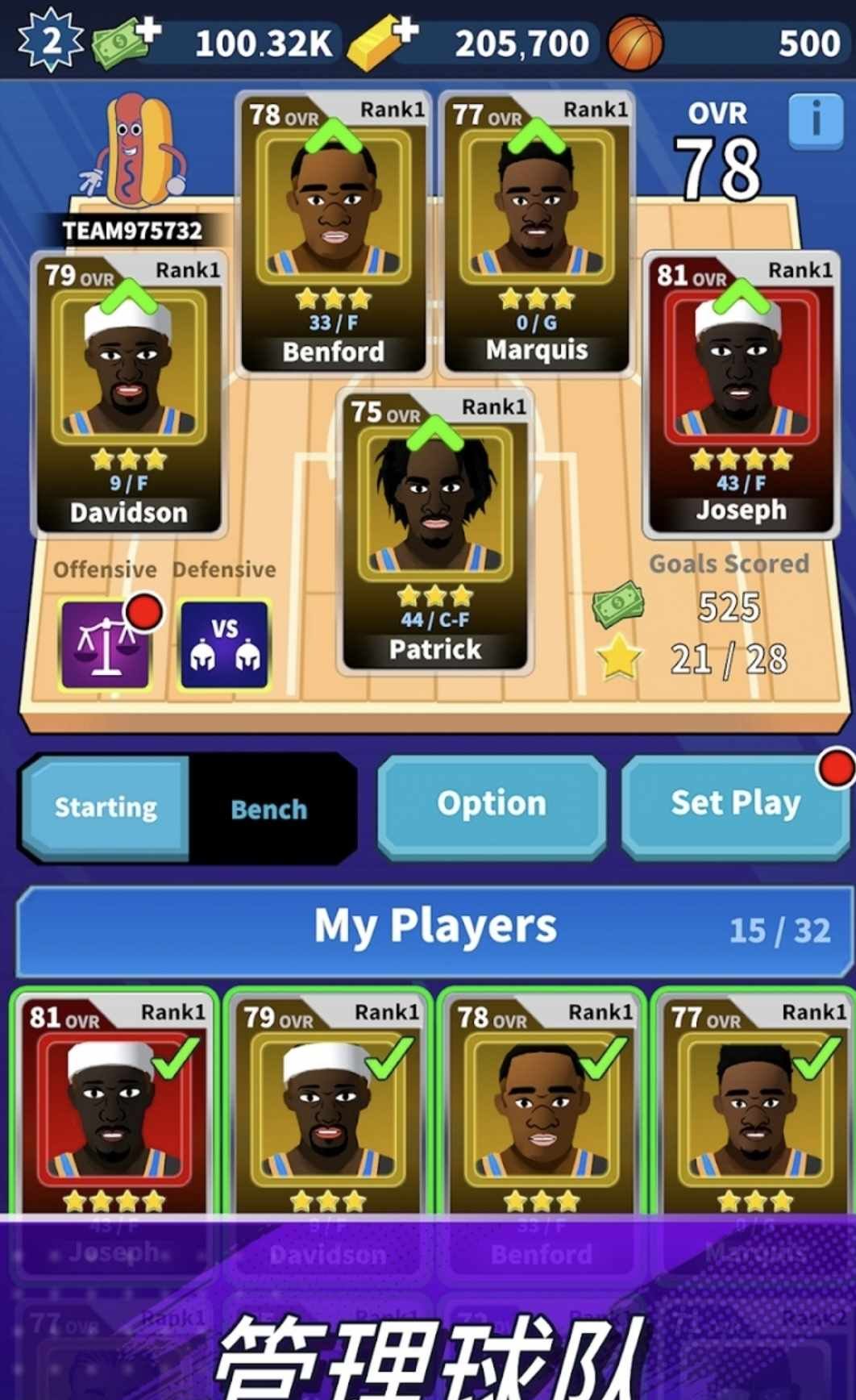Select Benford's starting lineup card
The image size is (856, 1400).
[x=334, y=234]
